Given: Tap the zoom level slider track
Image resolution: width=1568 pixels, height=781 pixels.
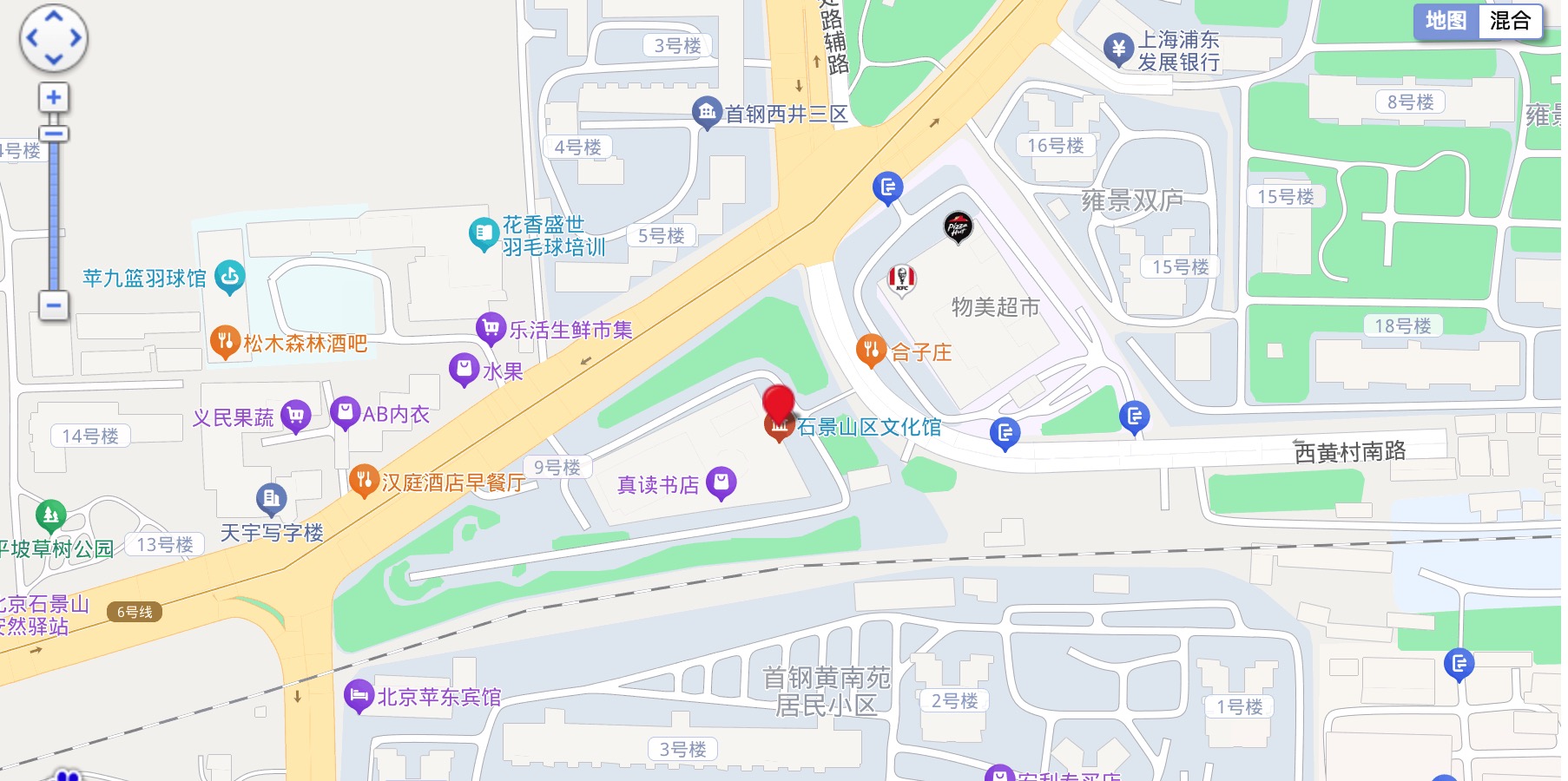Looking at the screenshot, I should tap(54, 217).
